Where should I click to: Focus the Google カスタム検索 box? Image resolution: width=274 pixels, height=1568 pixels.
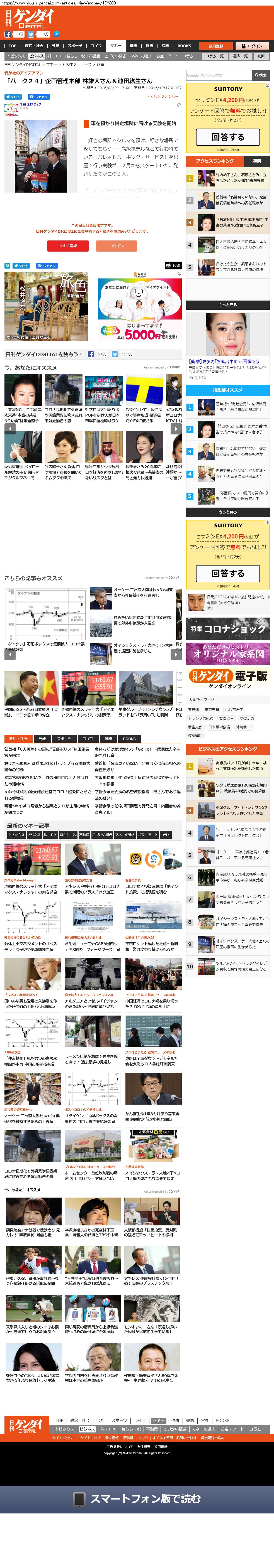[x=219, y=75]
